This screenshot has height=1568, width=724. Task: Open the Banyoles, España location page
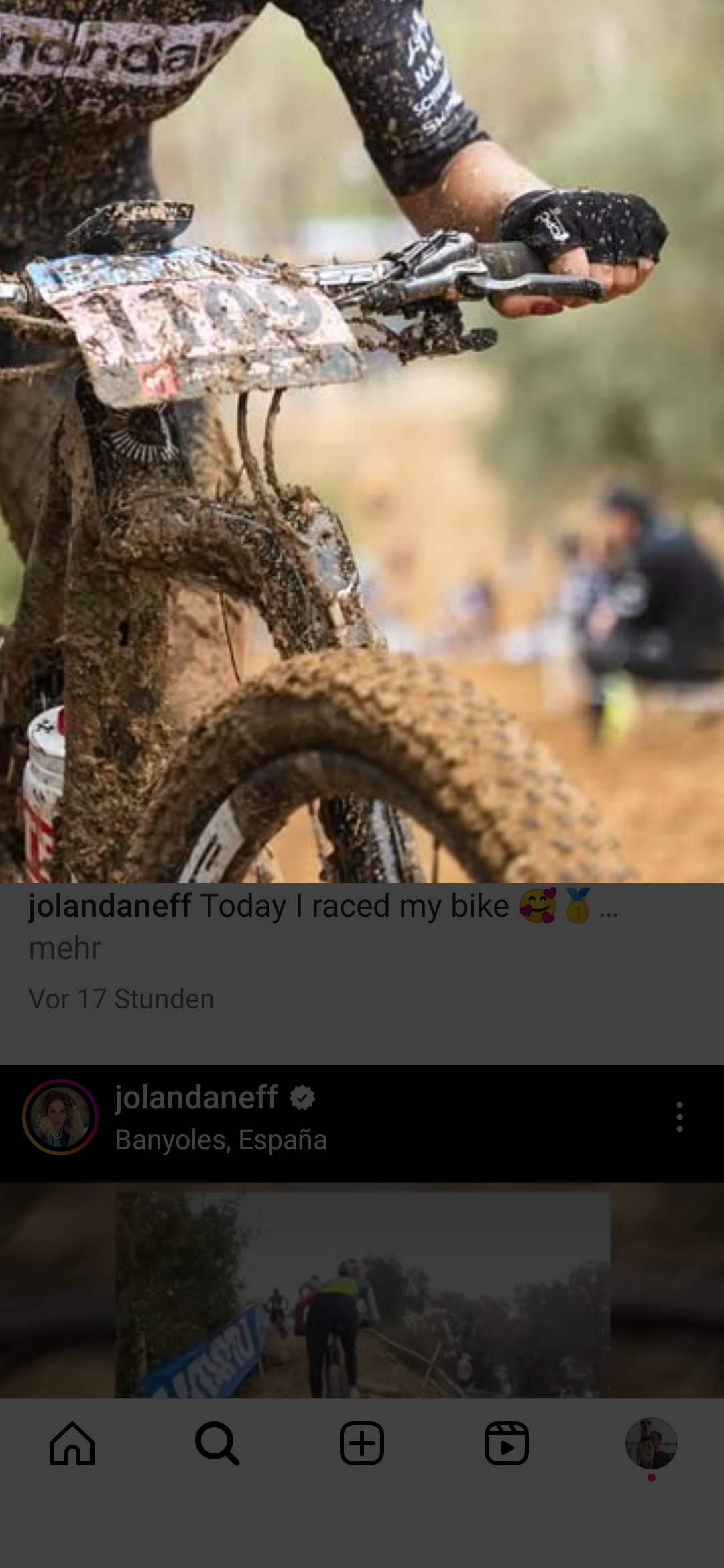click(x=221, y=1140)
